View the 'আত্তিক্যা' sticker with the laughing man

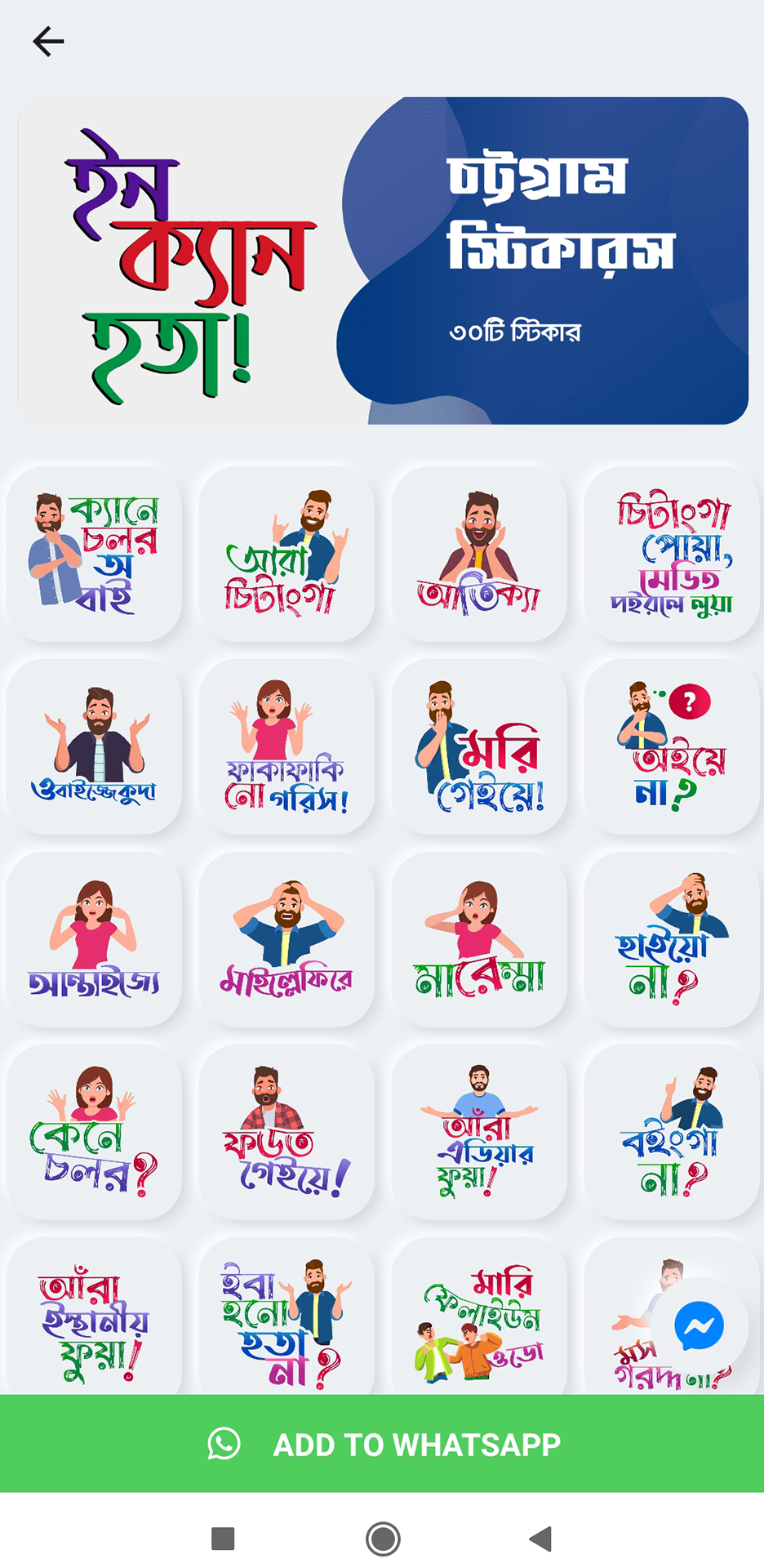[x=479, y=554]
